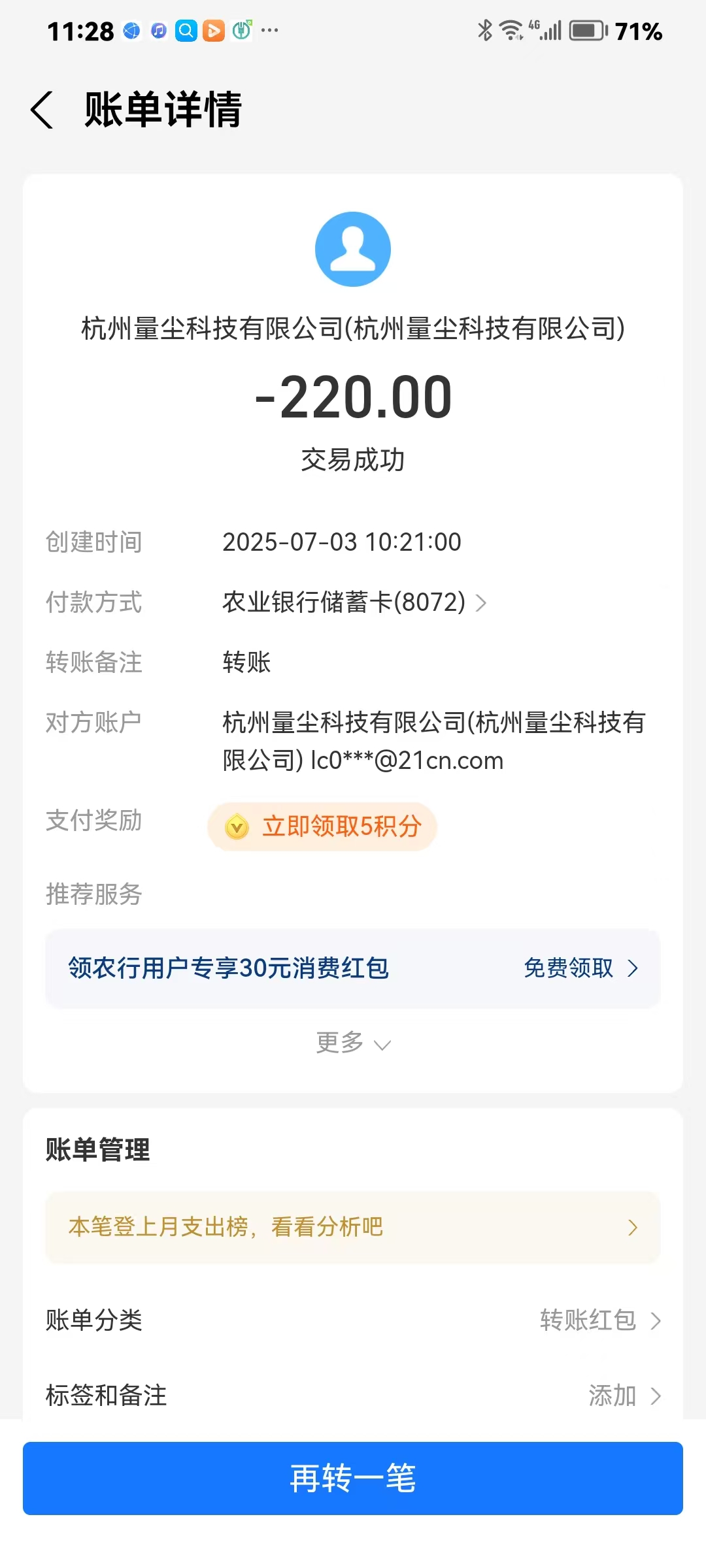The width and height of the screenshot is (706, 1568).
Task: Tap the 再转一笔 button
Action: (x=353, y=1478)
